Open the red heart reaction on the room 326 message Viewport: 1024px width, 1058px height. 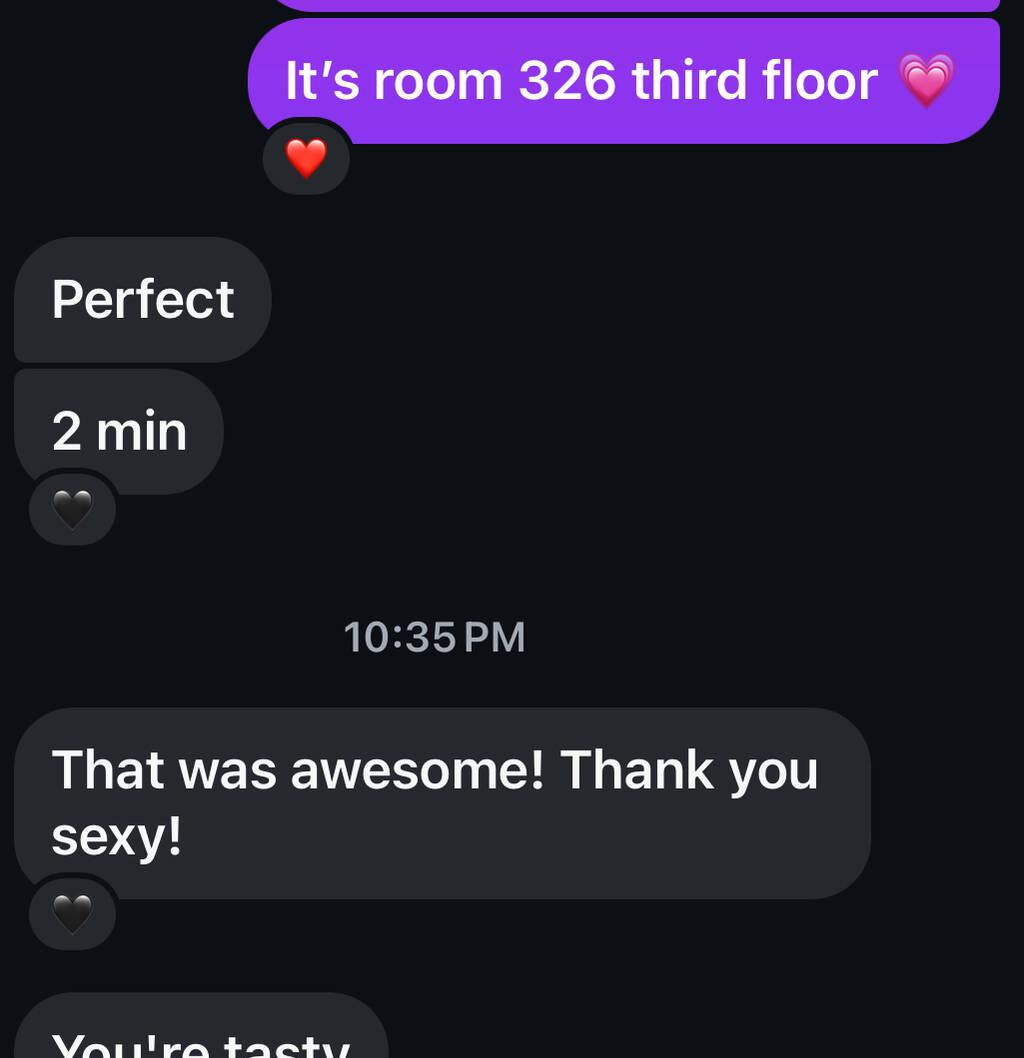[306, 158]
